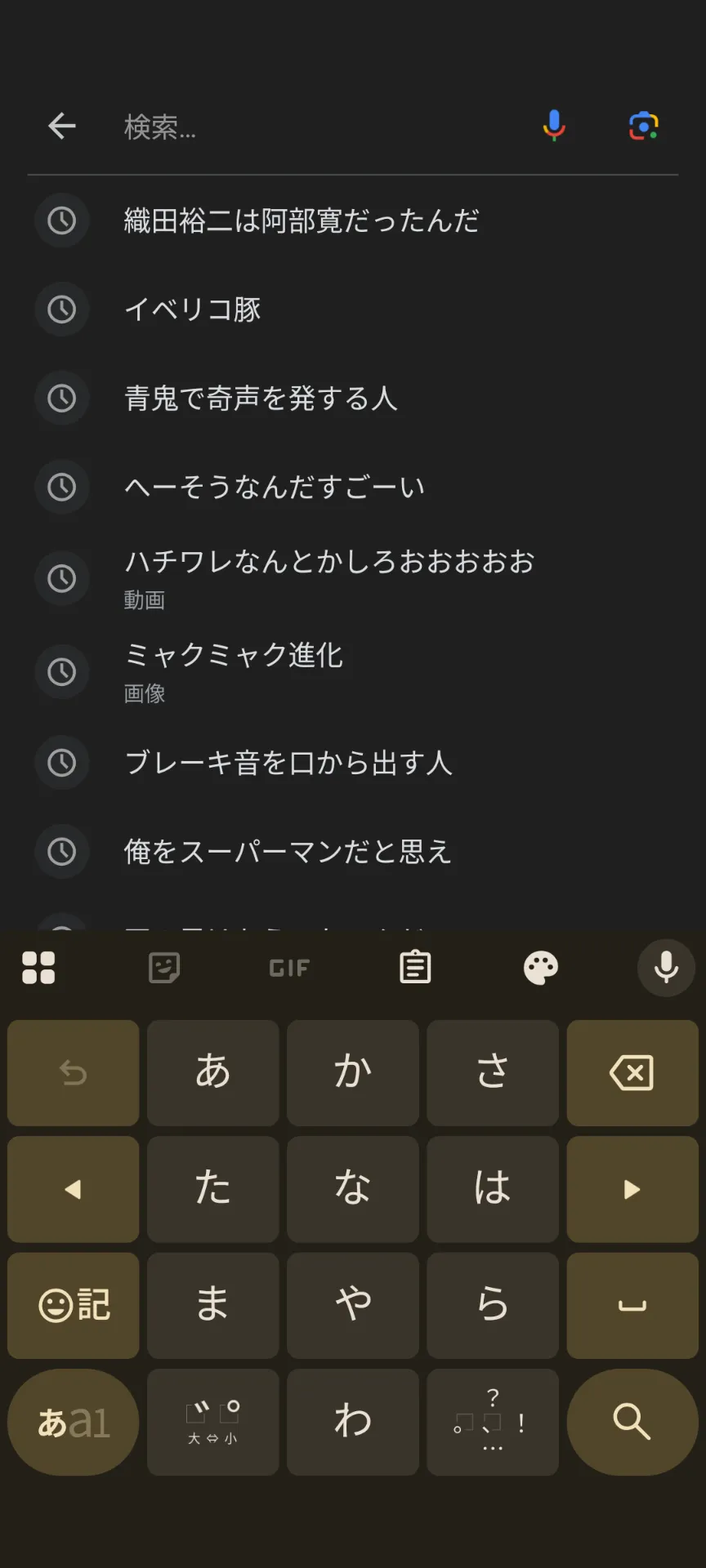Viewport: 706px width, 1568px height.
Task: Tap the 検索 search input field
Action: click(x=319, y=127)
